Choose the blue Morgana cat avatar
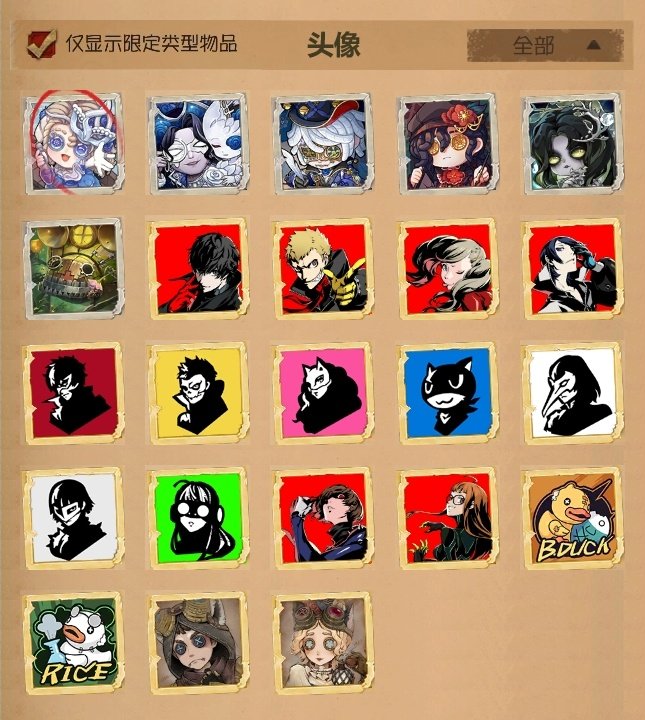The width and height of the screenshot is (645, 720). point(446,391)
